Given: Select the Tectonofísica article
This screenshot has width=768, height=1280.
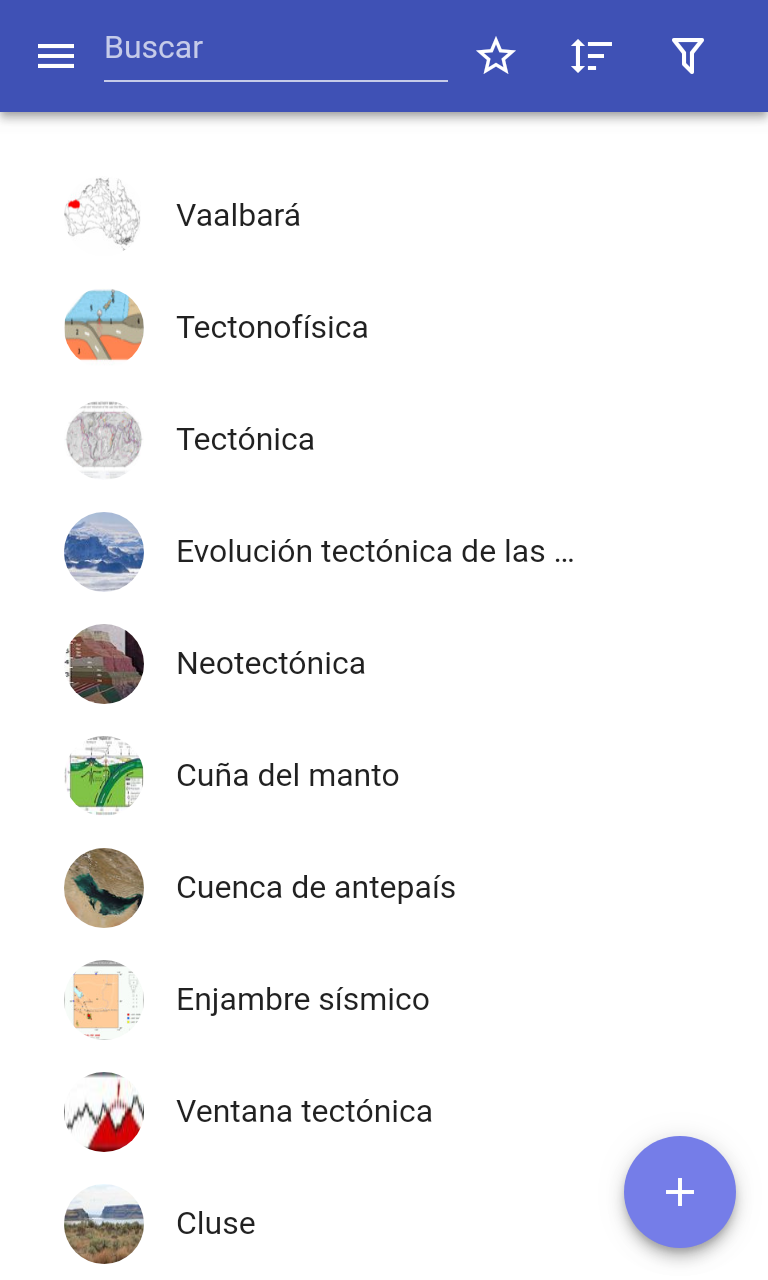Looking at the screenshot, I should click(272, 327).
